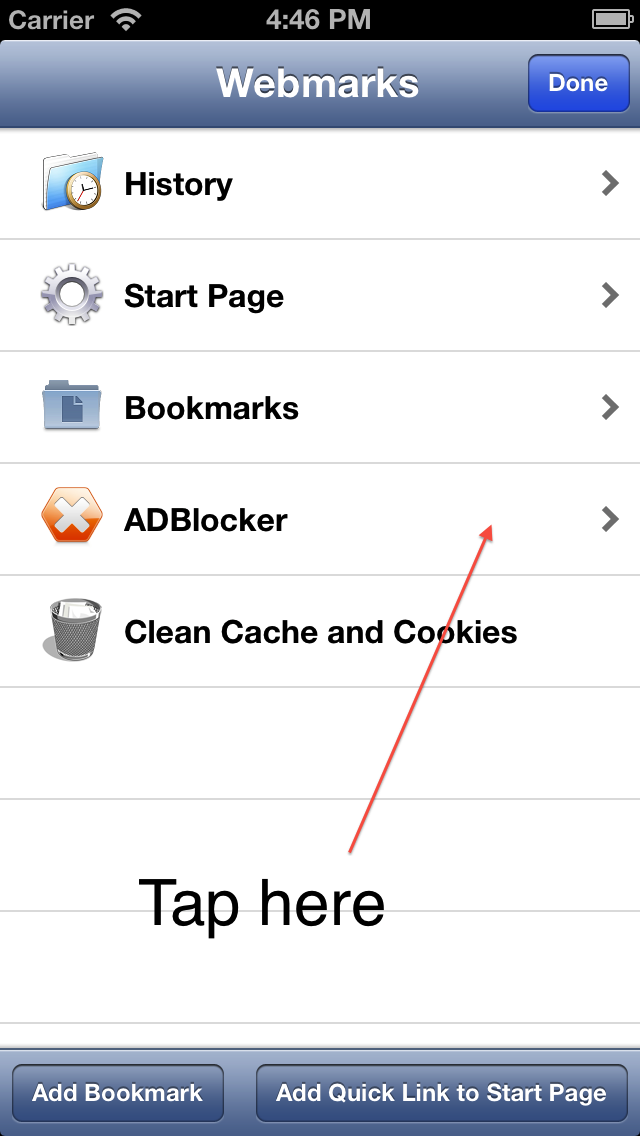
Task: Select Clean Cache and Cookies
Action: [320, 632]
